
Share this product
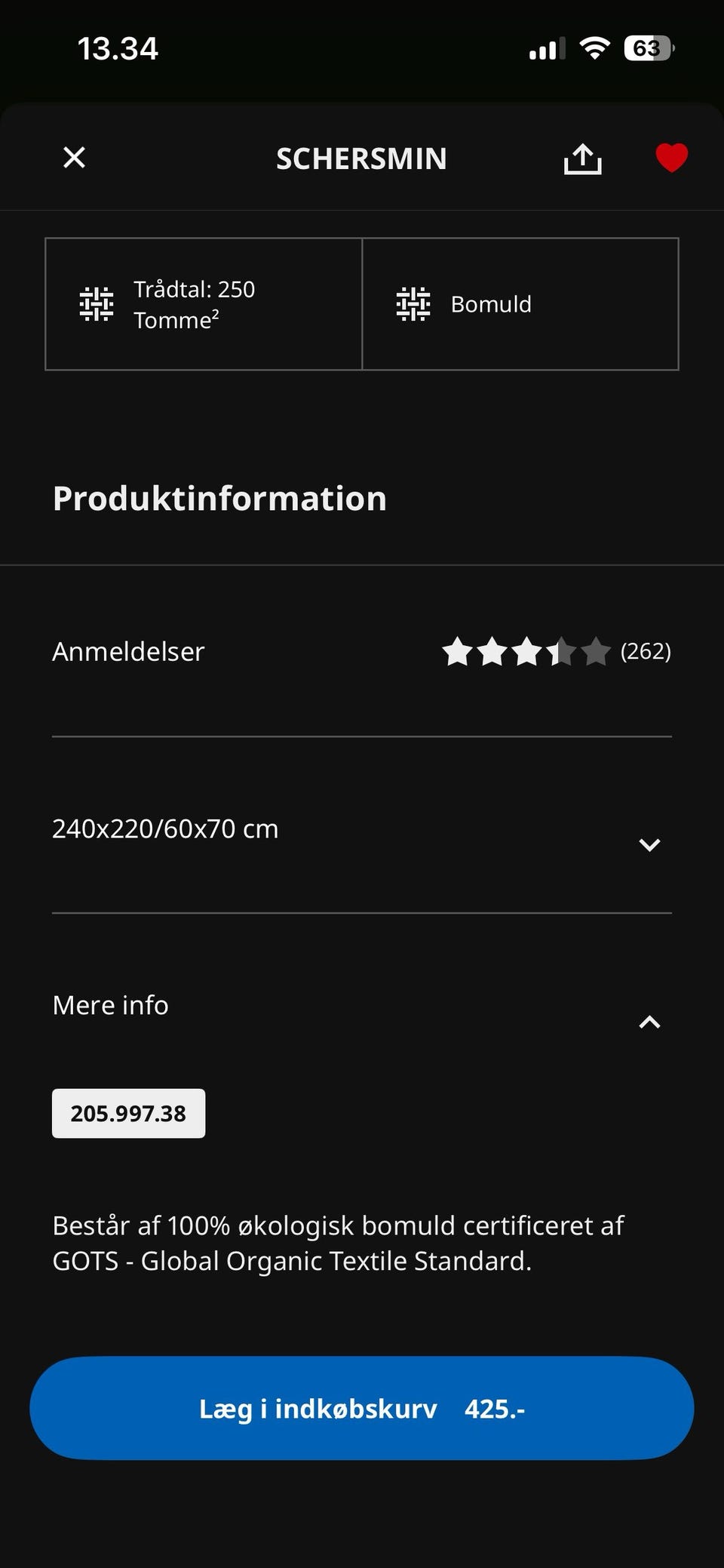coord(582,158)
